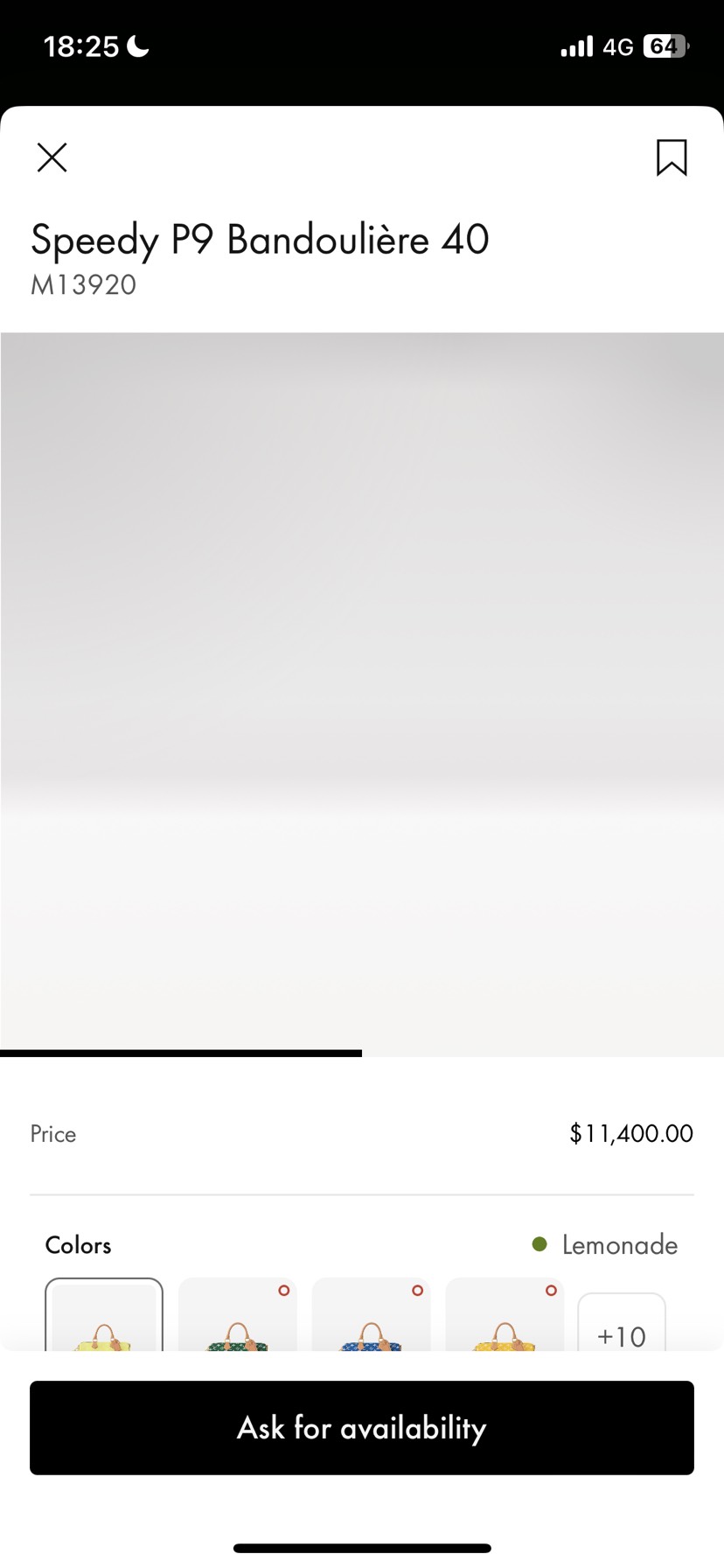Choose the green bag color option
Viewport: 724px width, 1568px height.
click(238, 1317)
